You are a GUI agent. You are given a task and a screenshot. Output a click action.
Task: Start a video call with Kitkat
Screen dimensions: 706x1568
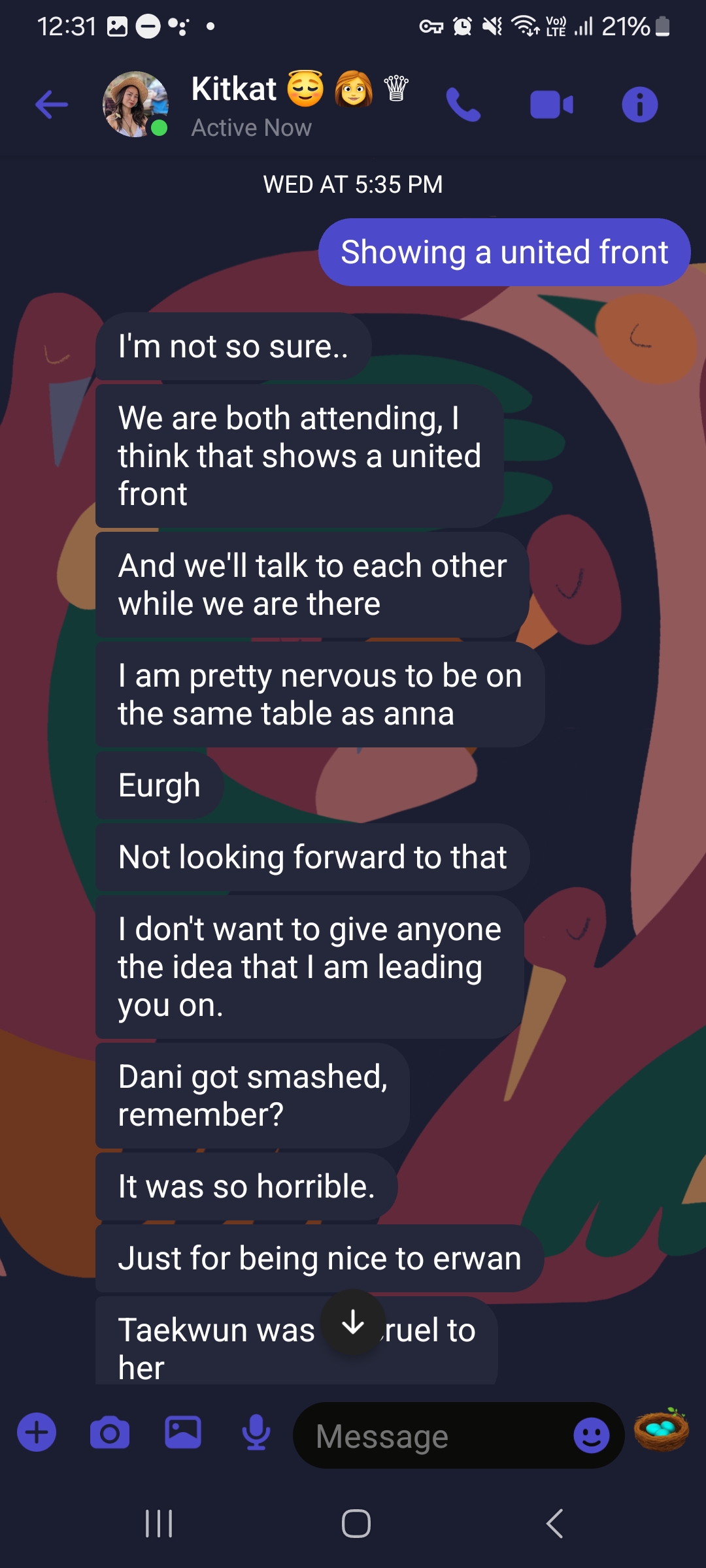(551, 105)
